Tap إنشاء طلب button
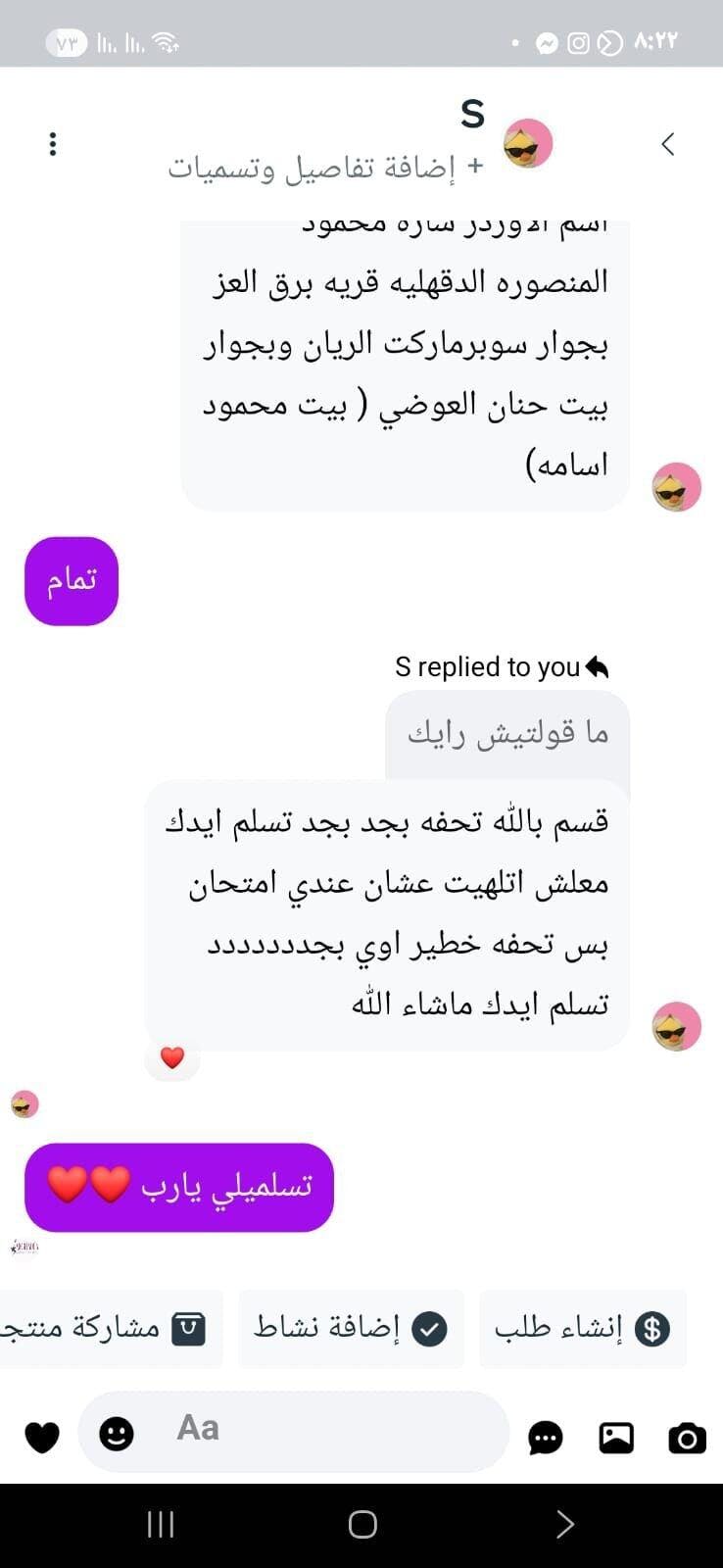The width and height of the screenshot is (723, 1568). click(583, 1329)
